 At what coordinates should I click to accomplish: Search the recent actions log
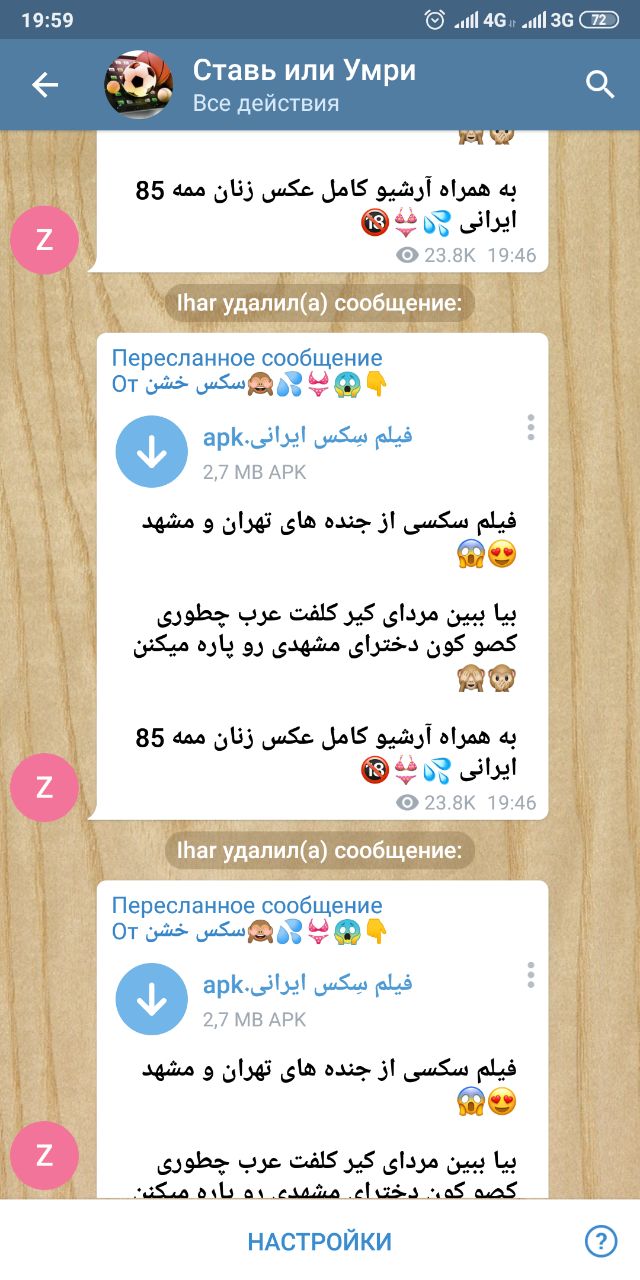coord(600,85)
